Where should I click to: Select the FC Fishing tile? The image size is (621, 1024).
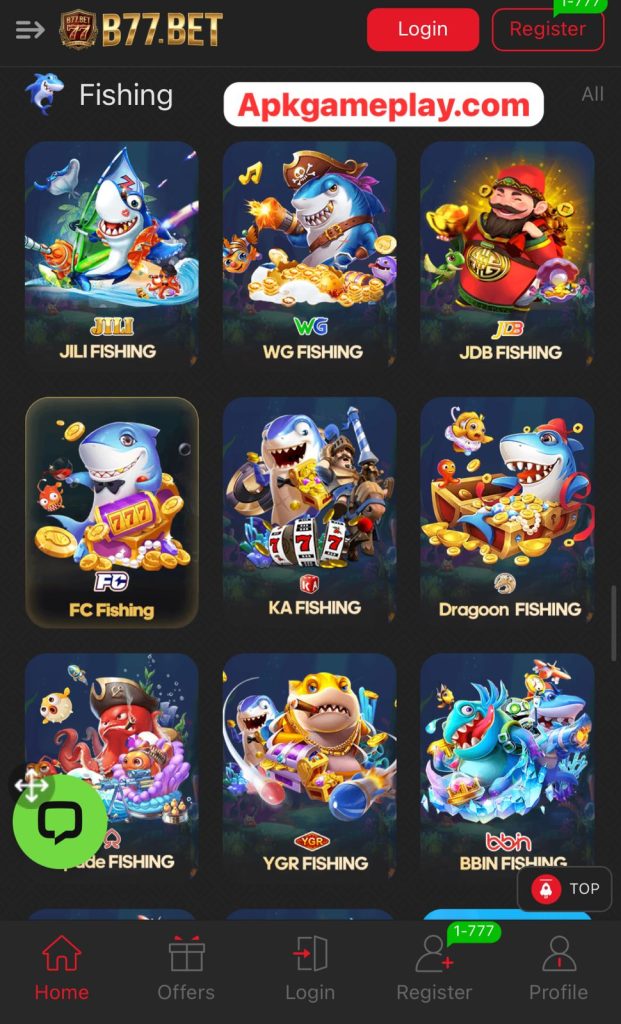(x=111, y=512)
